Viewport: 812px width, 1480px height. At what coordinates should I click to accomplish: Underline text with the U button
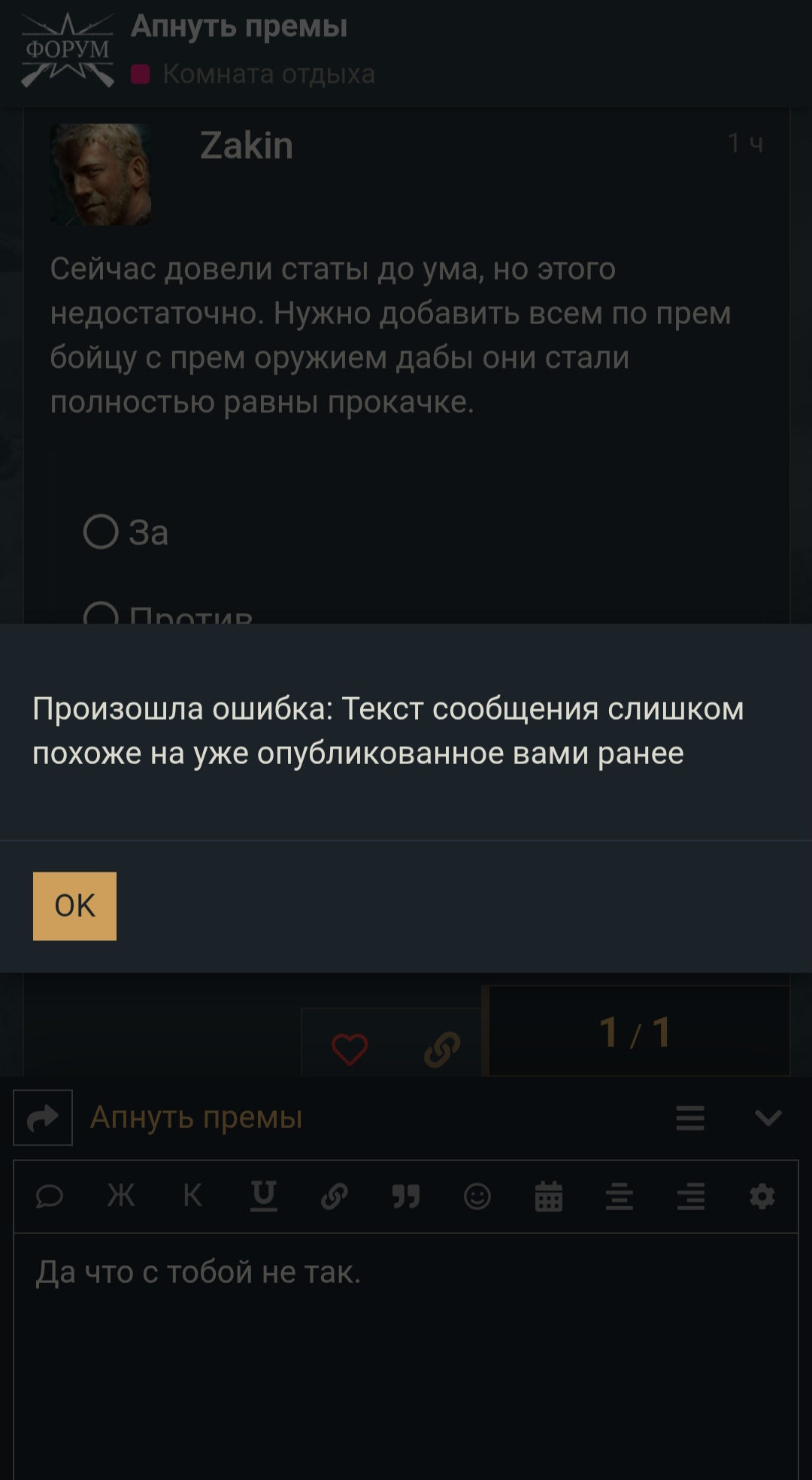coord(263,1195)
